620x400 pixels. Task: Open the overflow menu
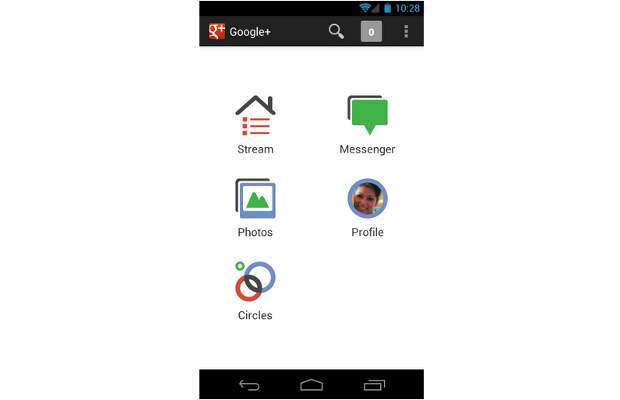coord(406,32)
